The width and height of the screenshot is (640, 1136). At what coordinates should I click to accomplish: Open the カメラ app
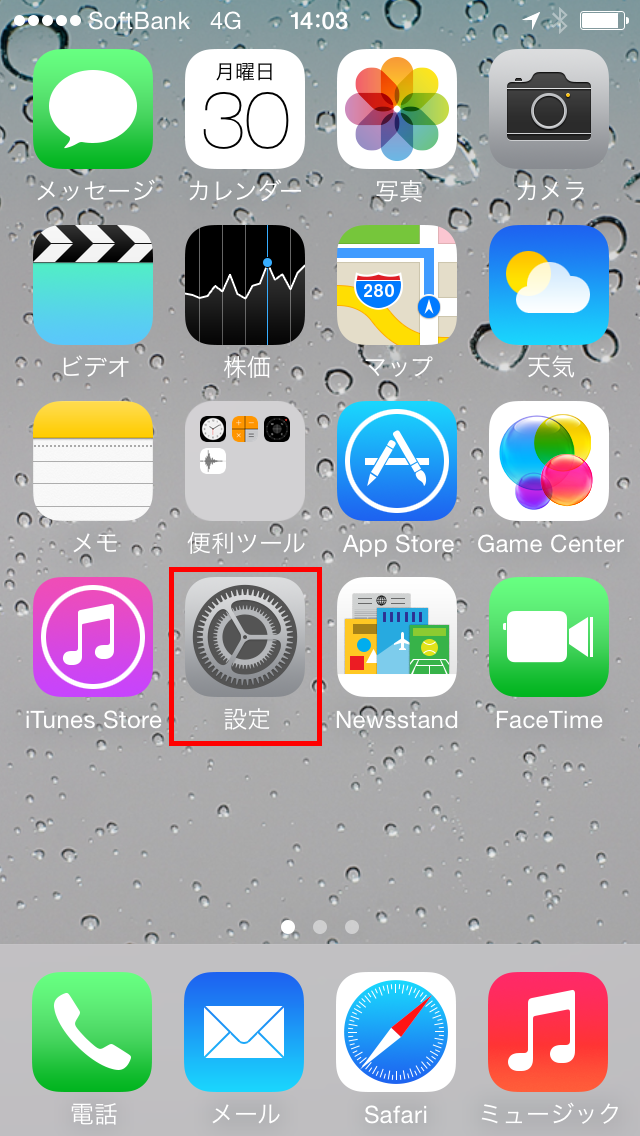pos(549,109)
